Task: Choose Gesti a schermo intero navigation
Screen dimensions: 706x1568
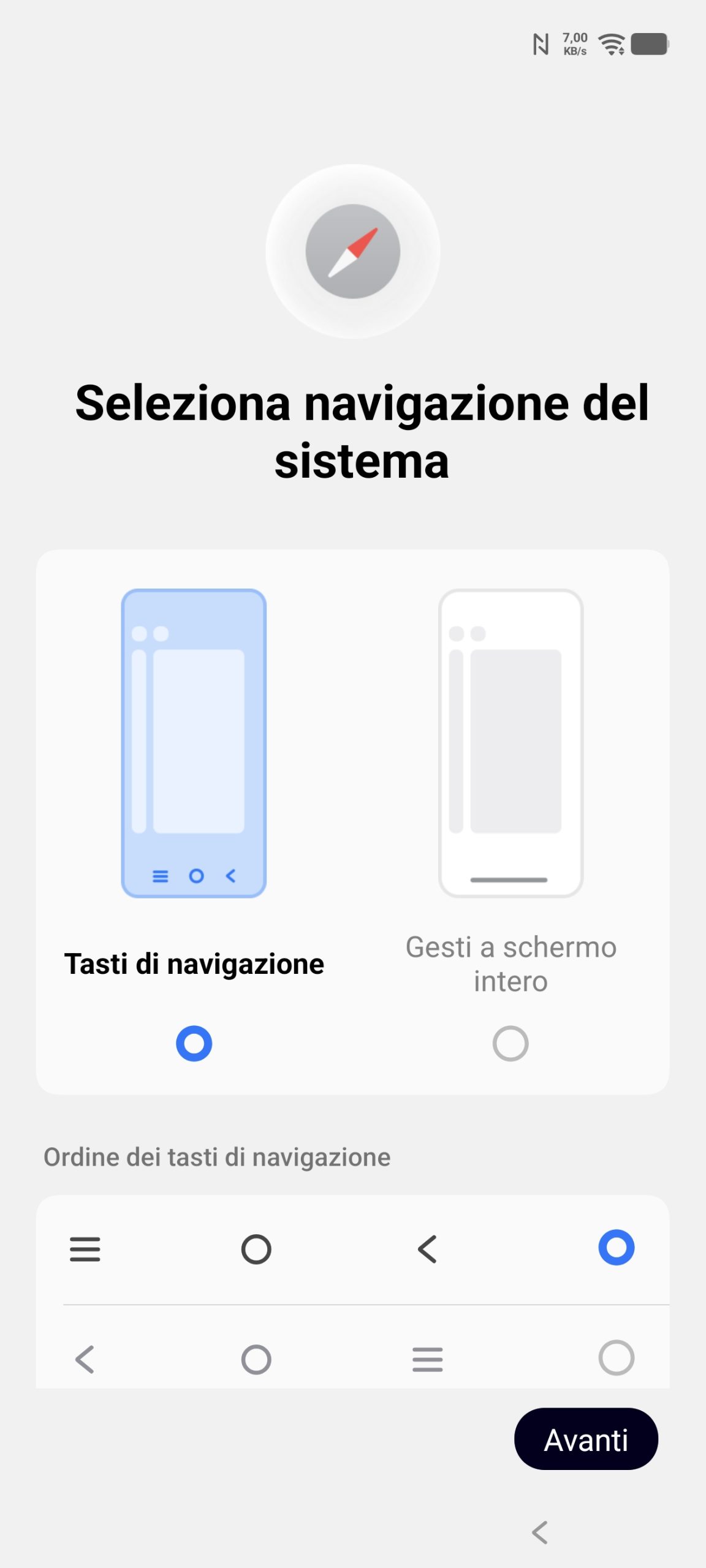Action: 510,1043
